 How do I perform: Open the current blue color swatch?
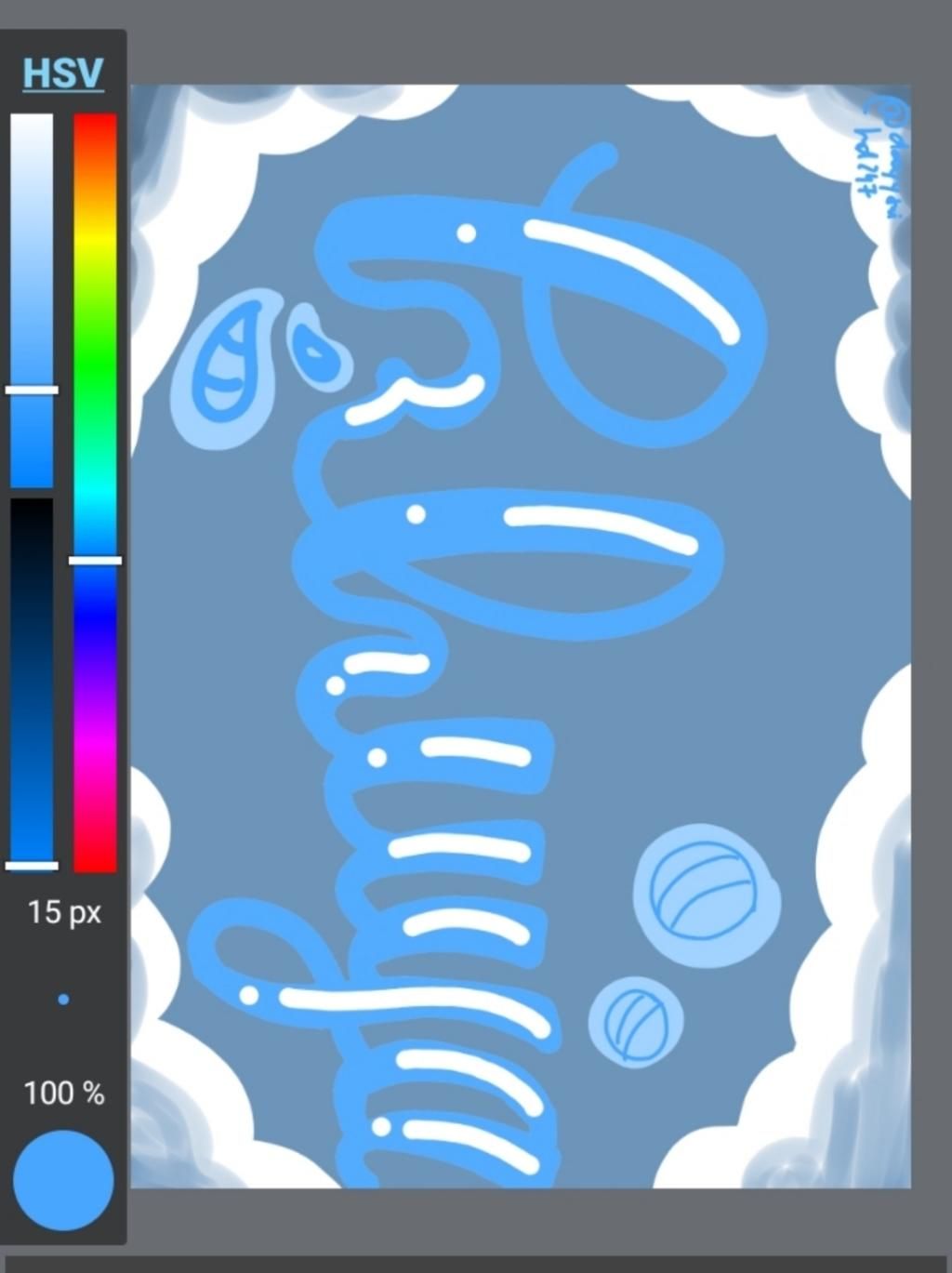pos(63,1180)
